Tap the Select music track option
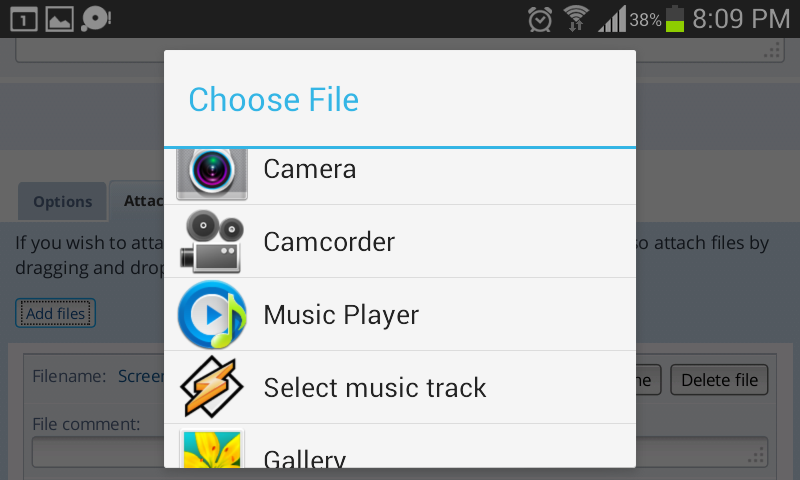800x480 pixels. 400,387
